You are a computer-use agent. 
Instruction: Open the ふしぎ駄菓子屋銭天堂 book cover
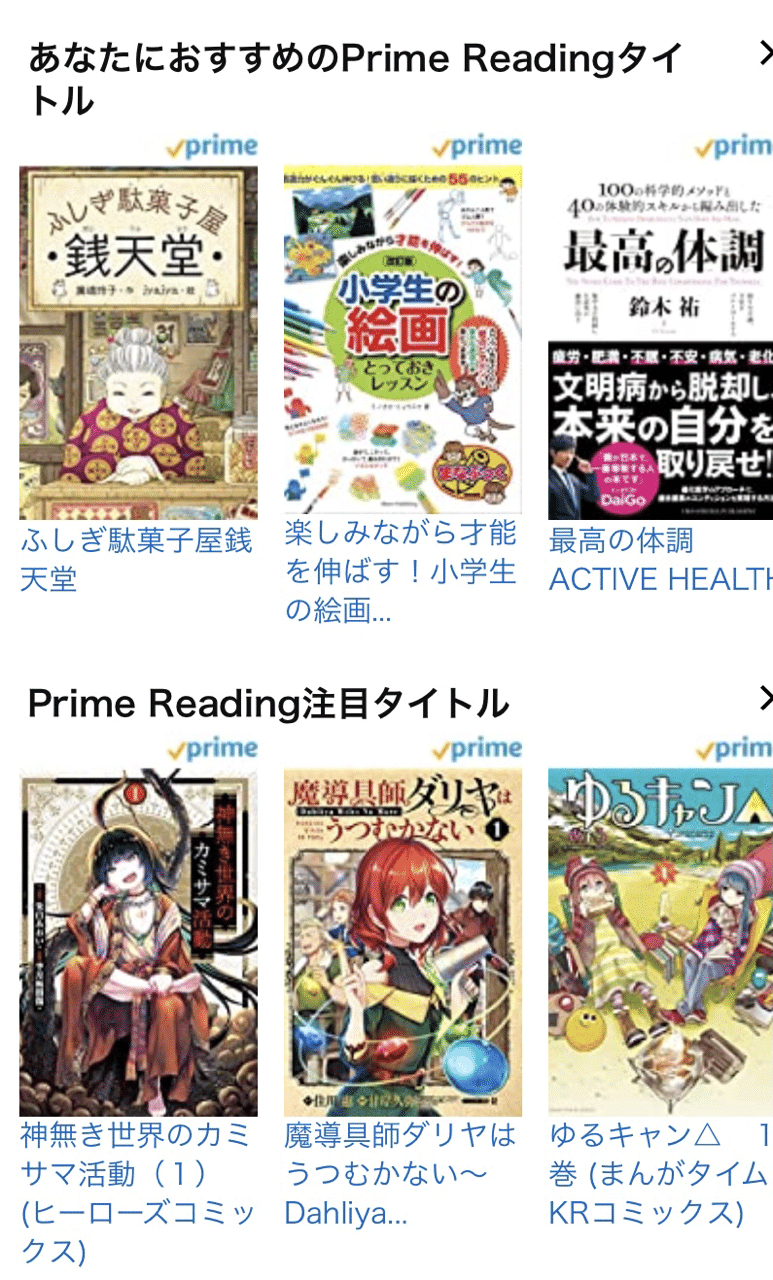pos(138,343)
